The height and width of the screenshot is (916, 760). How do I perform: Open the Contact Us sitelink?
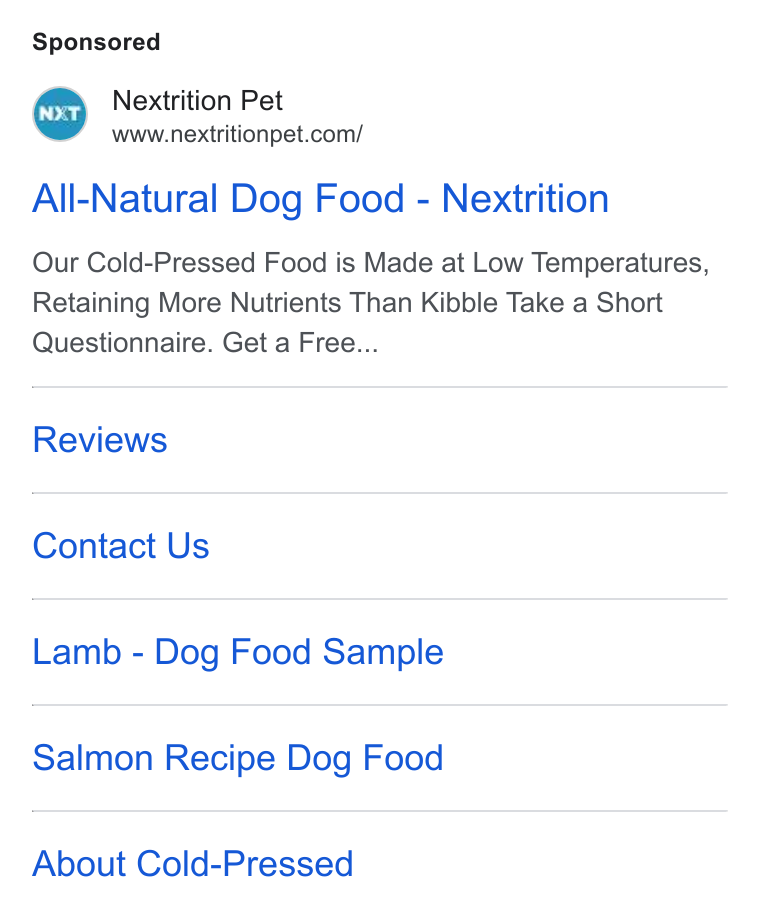(x=121, y=546)
